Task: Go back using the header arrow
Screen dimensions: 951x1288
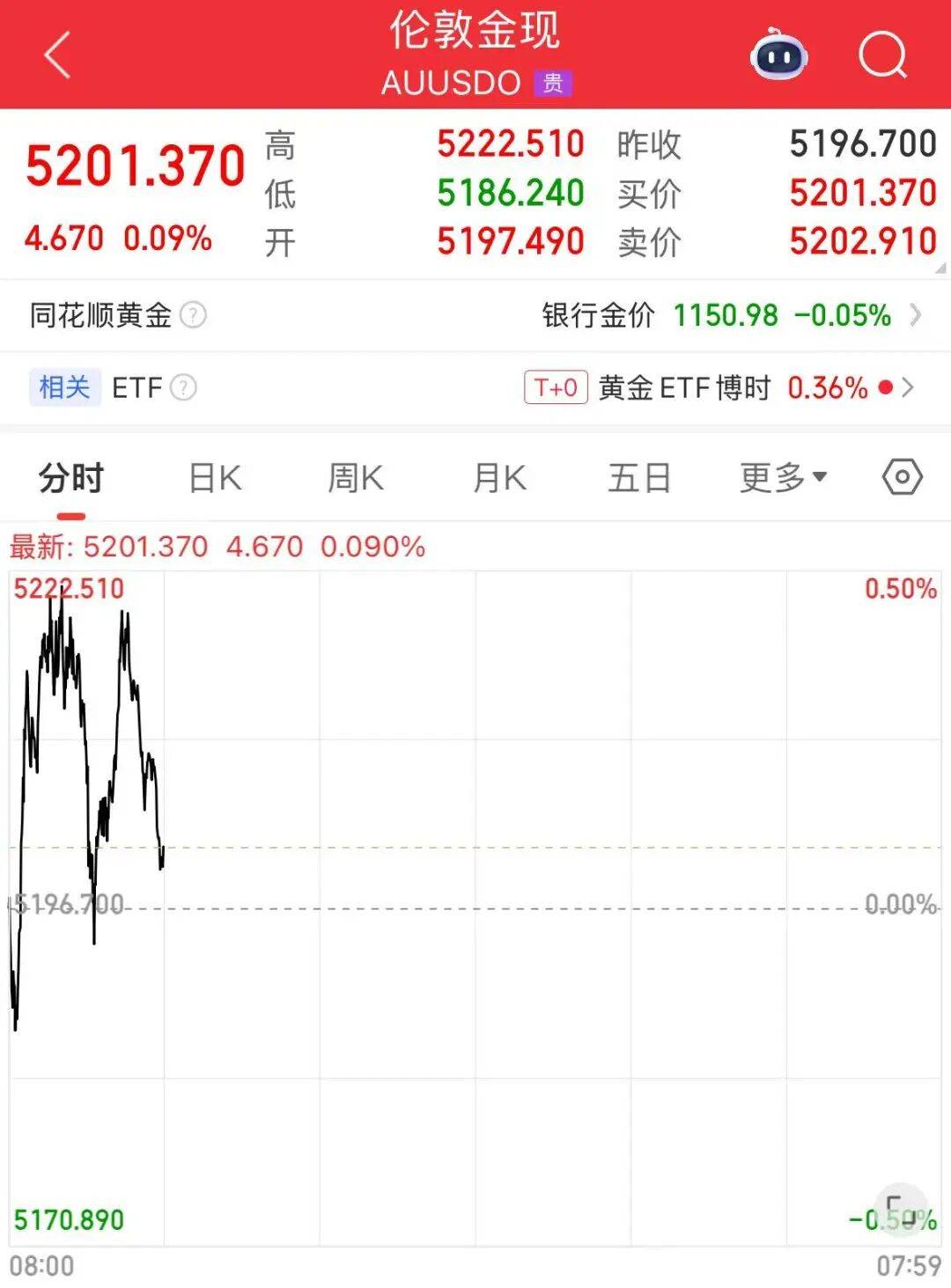Action: point(57,55)
